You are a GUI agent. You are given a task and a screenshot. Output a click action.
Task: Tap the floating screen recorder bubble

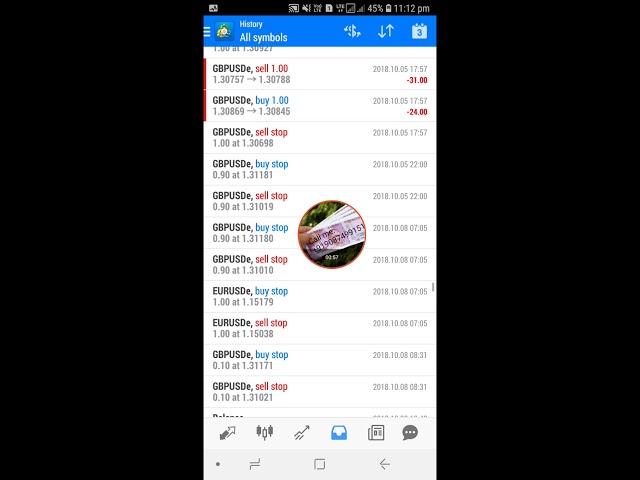point(332,234)
